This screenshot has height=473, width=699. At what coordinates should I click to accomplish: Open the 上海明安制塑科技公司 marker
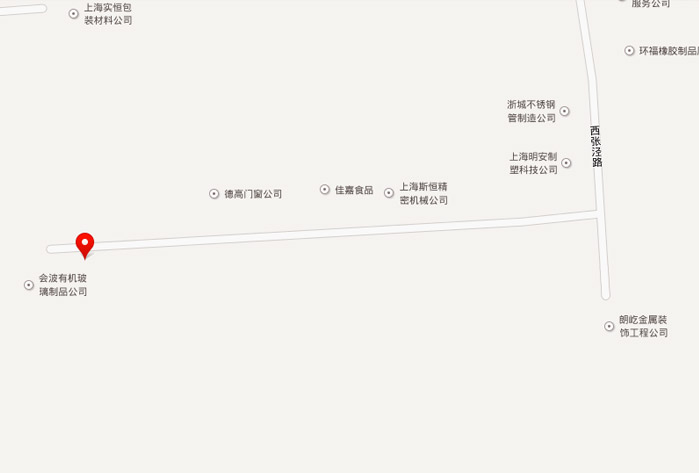pyautogui.click(x=566, y=163)
